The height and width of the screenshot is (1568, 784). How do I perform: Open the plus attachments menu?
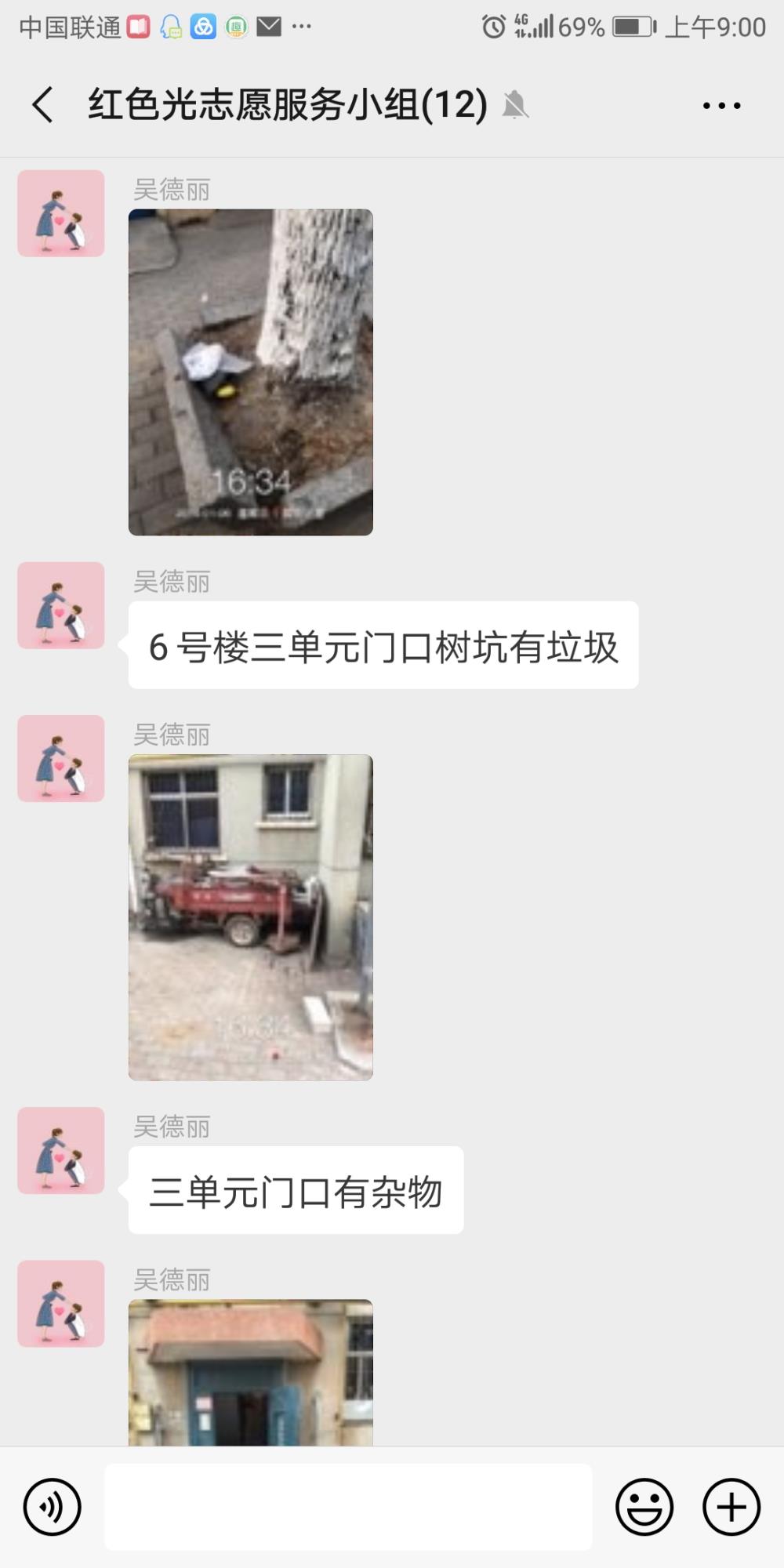pos(731,1507)
